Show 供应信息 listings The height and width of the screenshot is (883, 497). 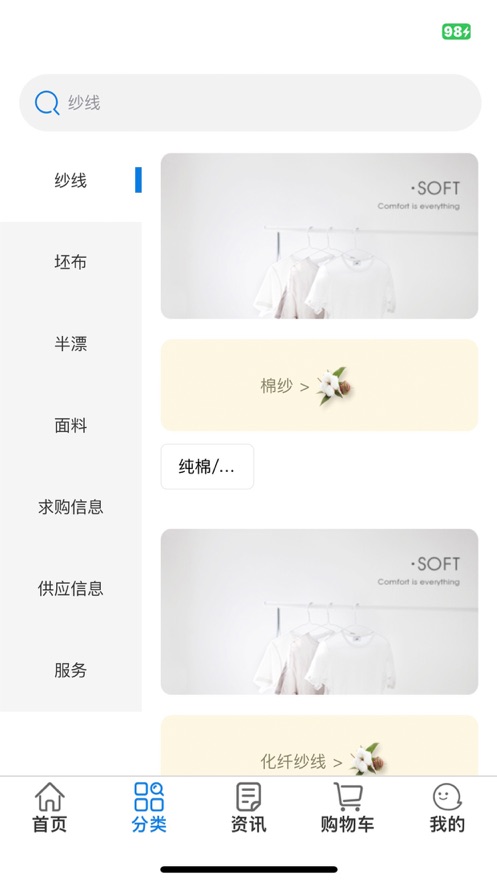[x=71, y=588]
